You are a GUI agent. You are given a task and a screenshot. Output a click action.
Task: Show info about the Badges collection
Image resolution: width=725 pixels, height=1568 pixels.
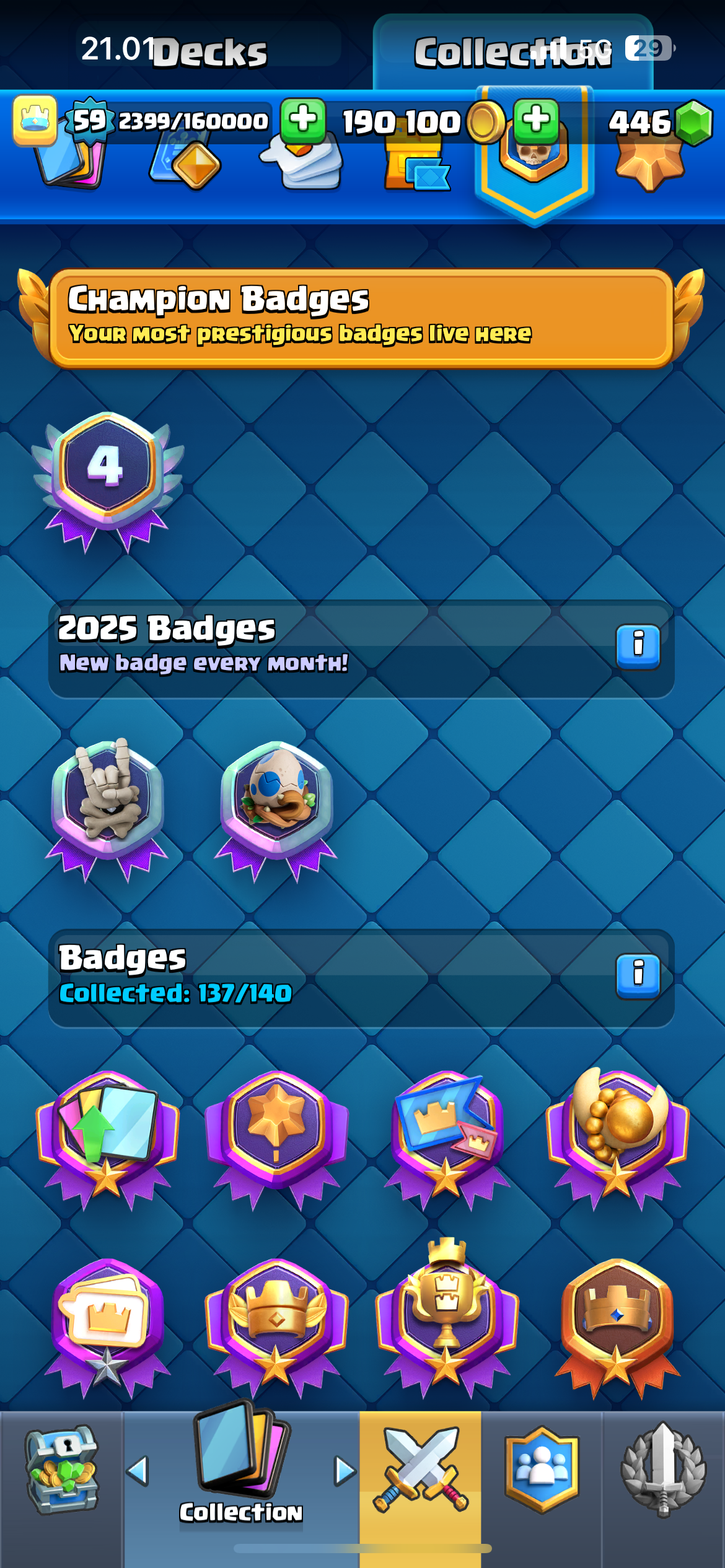click(x=638, y=976)
